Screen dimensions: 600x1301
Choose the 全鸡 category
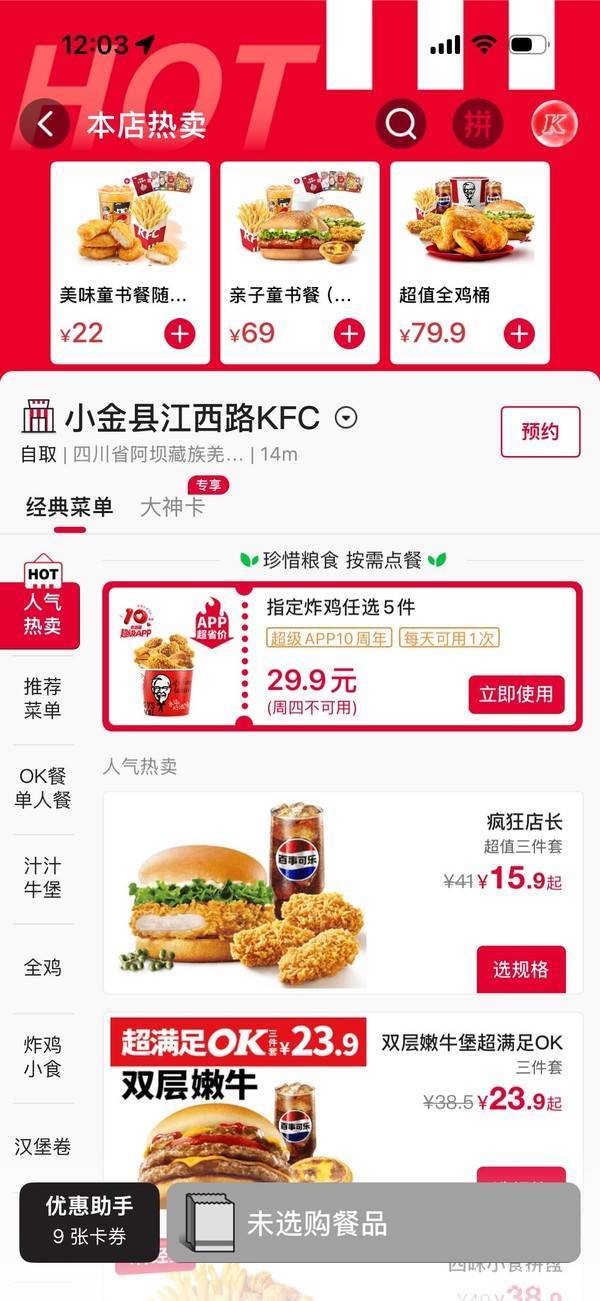[43, 967]
